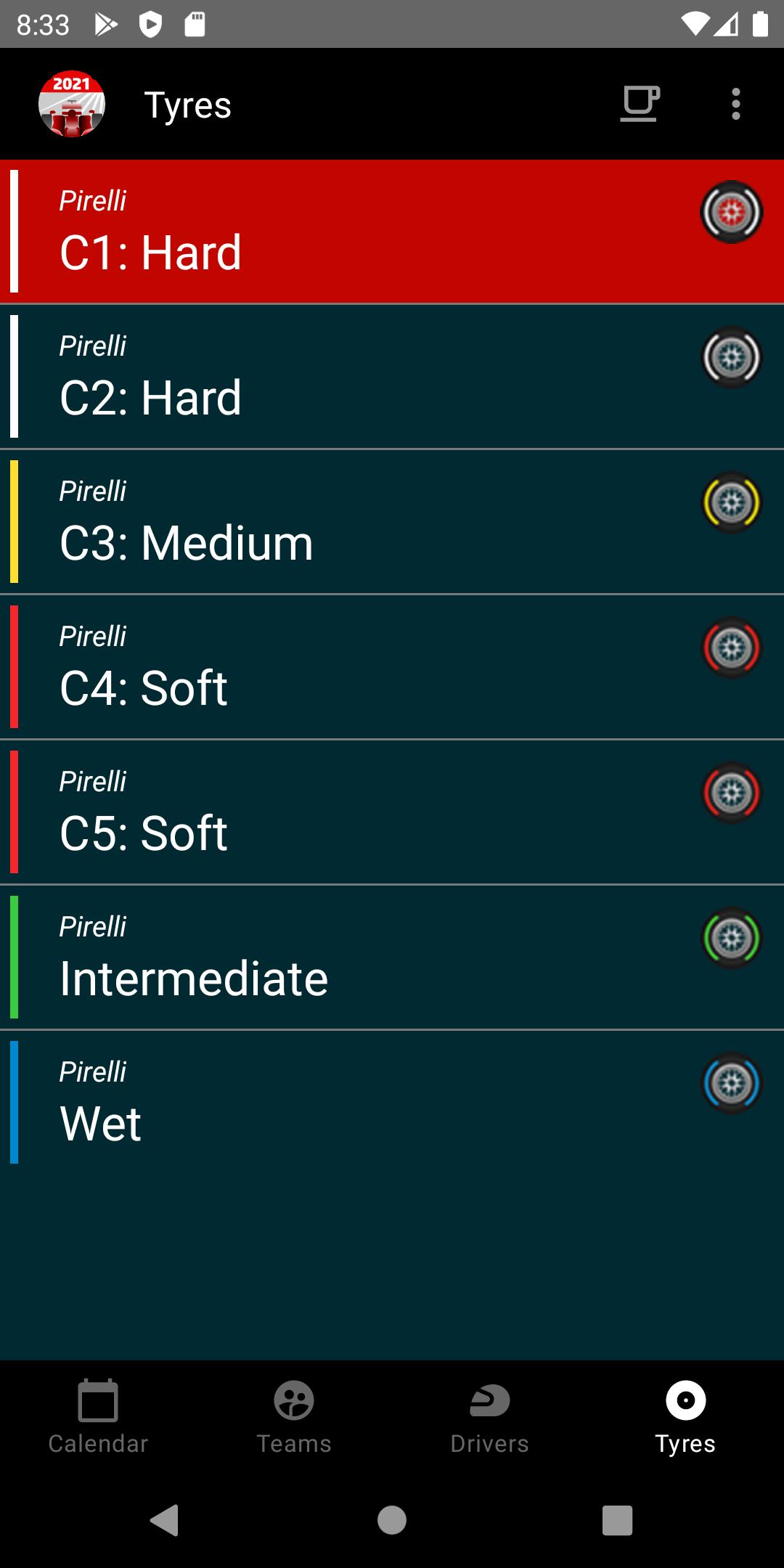The height and width of the screenshot is (1568, 784).
Task: Go back using the system back button
Action: click(x=164, y=1519)
